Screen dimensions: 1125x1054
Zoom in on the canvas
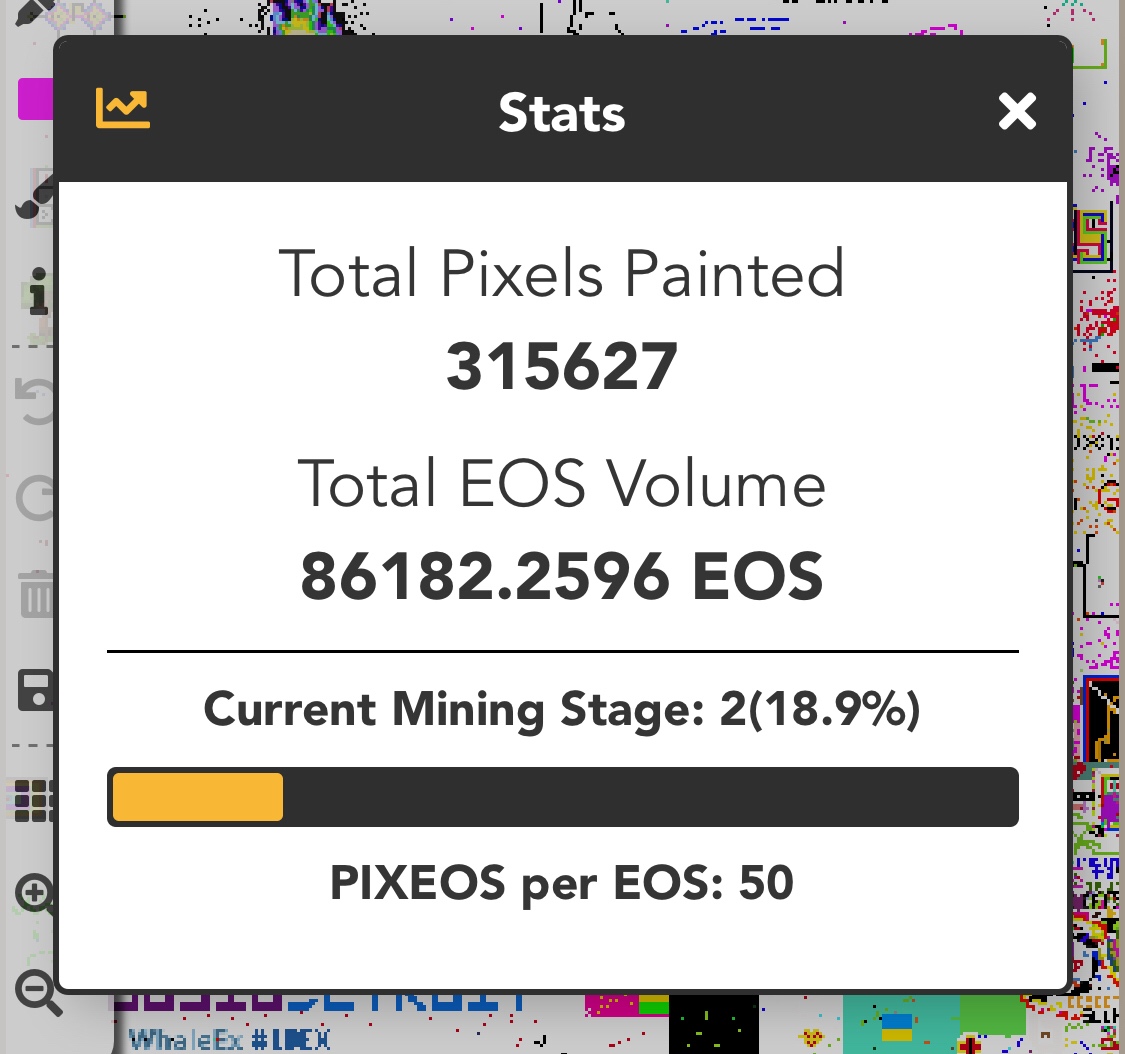click(x=34, y=894)
